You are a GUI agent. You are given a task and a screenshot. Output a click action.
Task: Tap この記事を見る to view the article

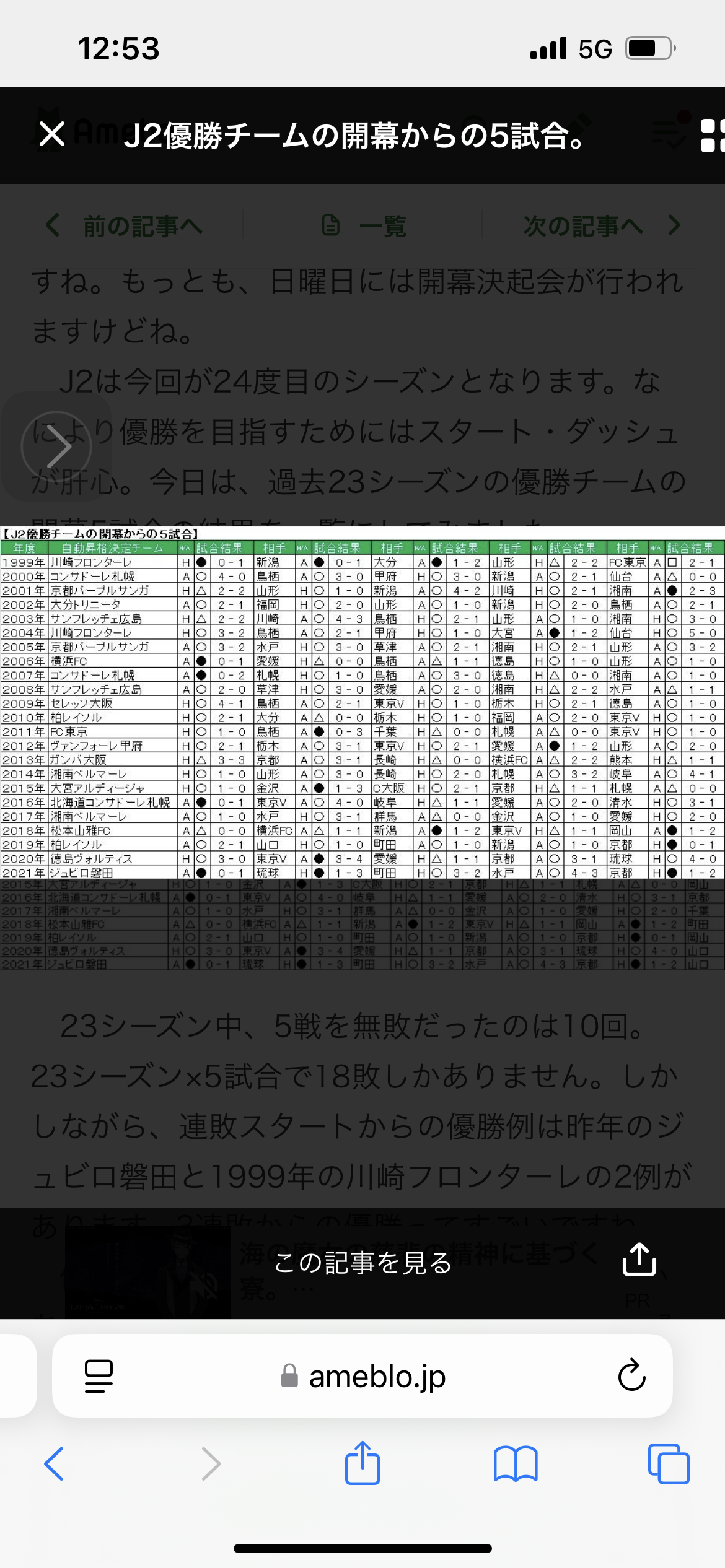point(362,1262)
